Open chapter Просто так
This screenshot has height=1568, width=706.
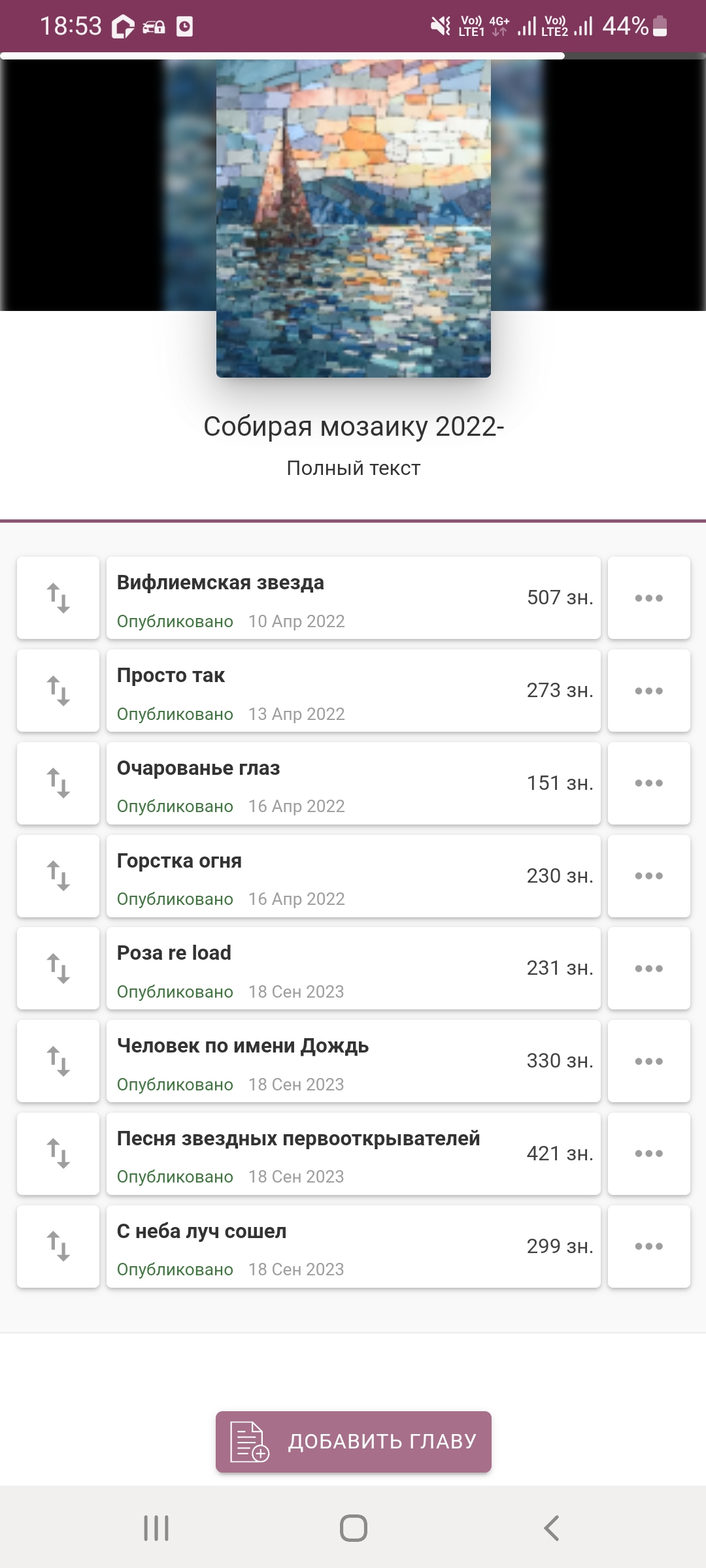pos(353,691)
